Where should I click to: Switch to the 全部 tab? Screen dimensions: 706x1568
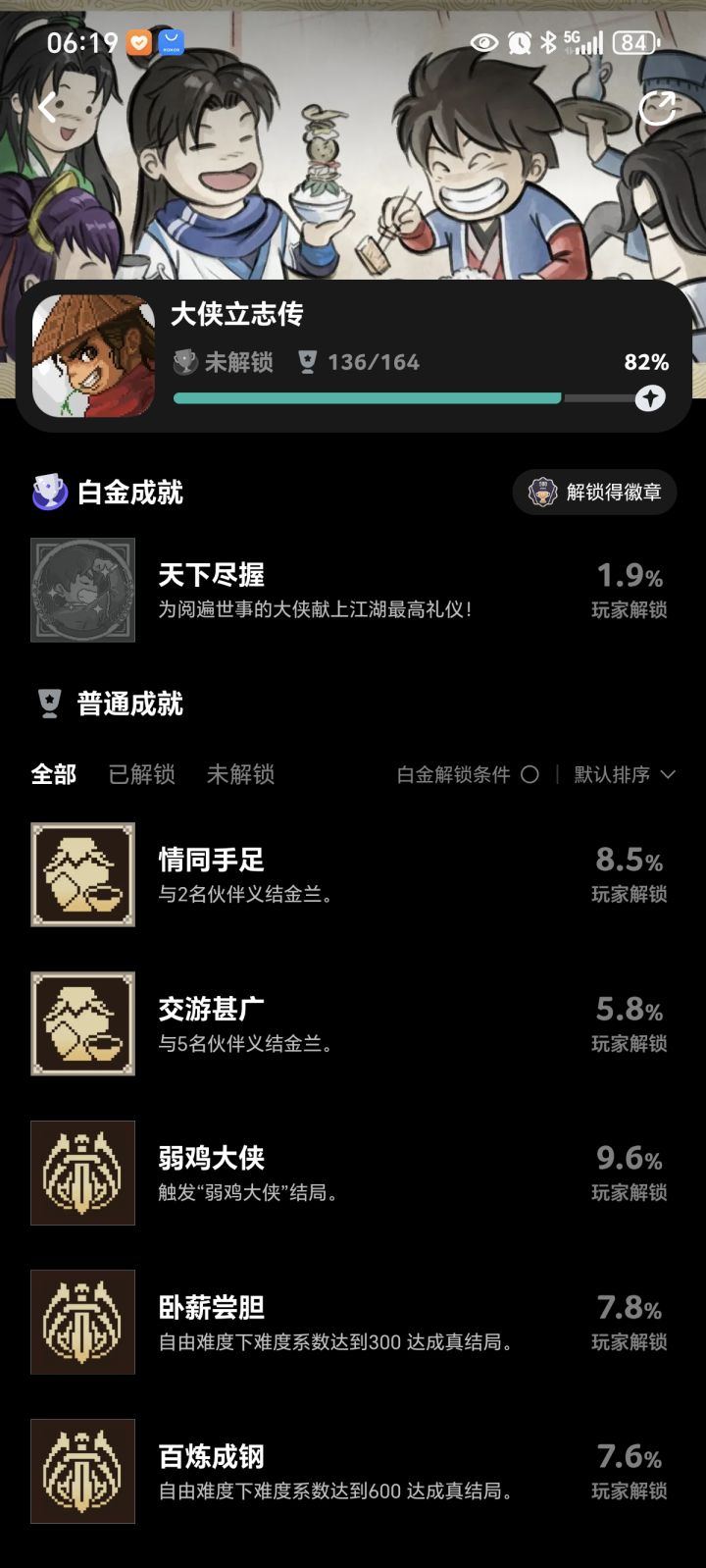click(54, 774)
